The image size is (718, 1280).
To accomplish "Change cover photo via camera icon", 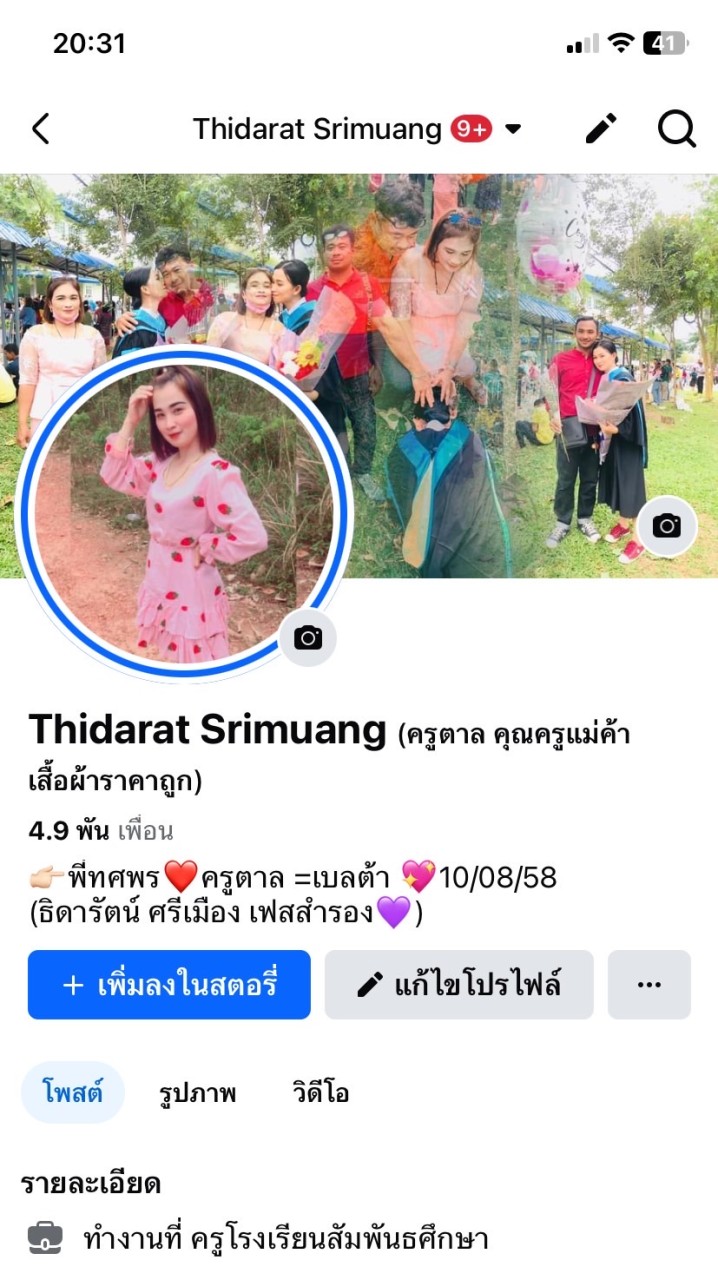I will pyautogui.click(x=666, y=525).
